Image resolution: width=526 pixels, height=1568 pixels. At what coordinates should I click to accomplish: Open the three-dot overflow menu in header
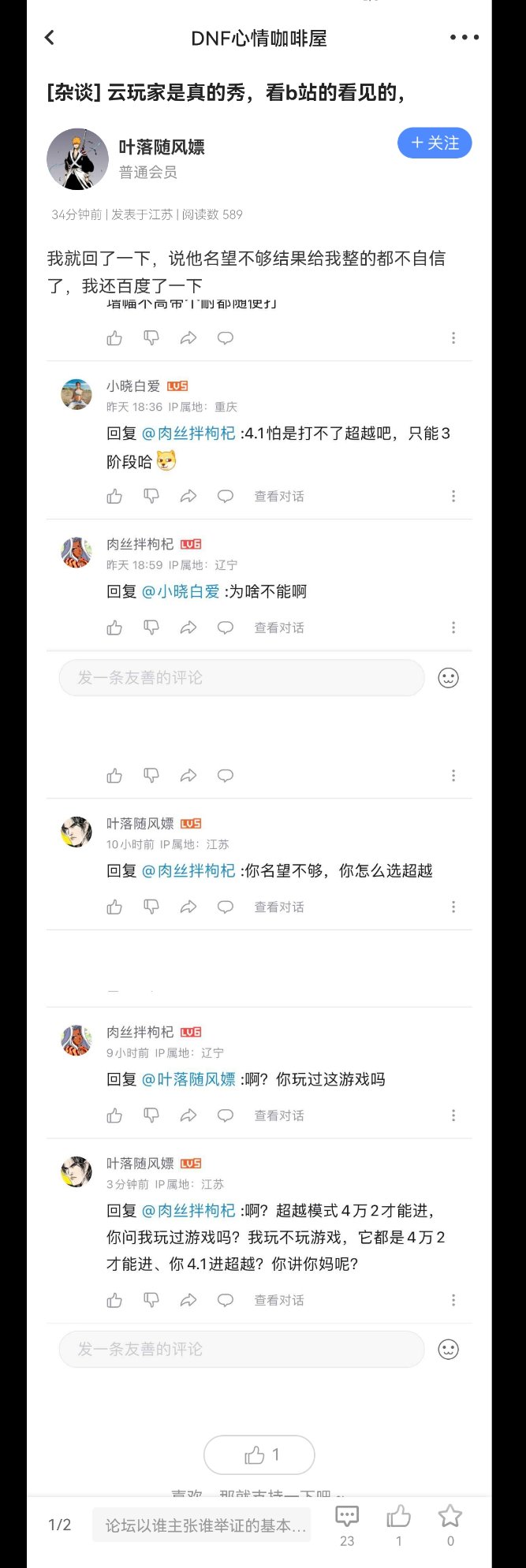click(464, 38)
